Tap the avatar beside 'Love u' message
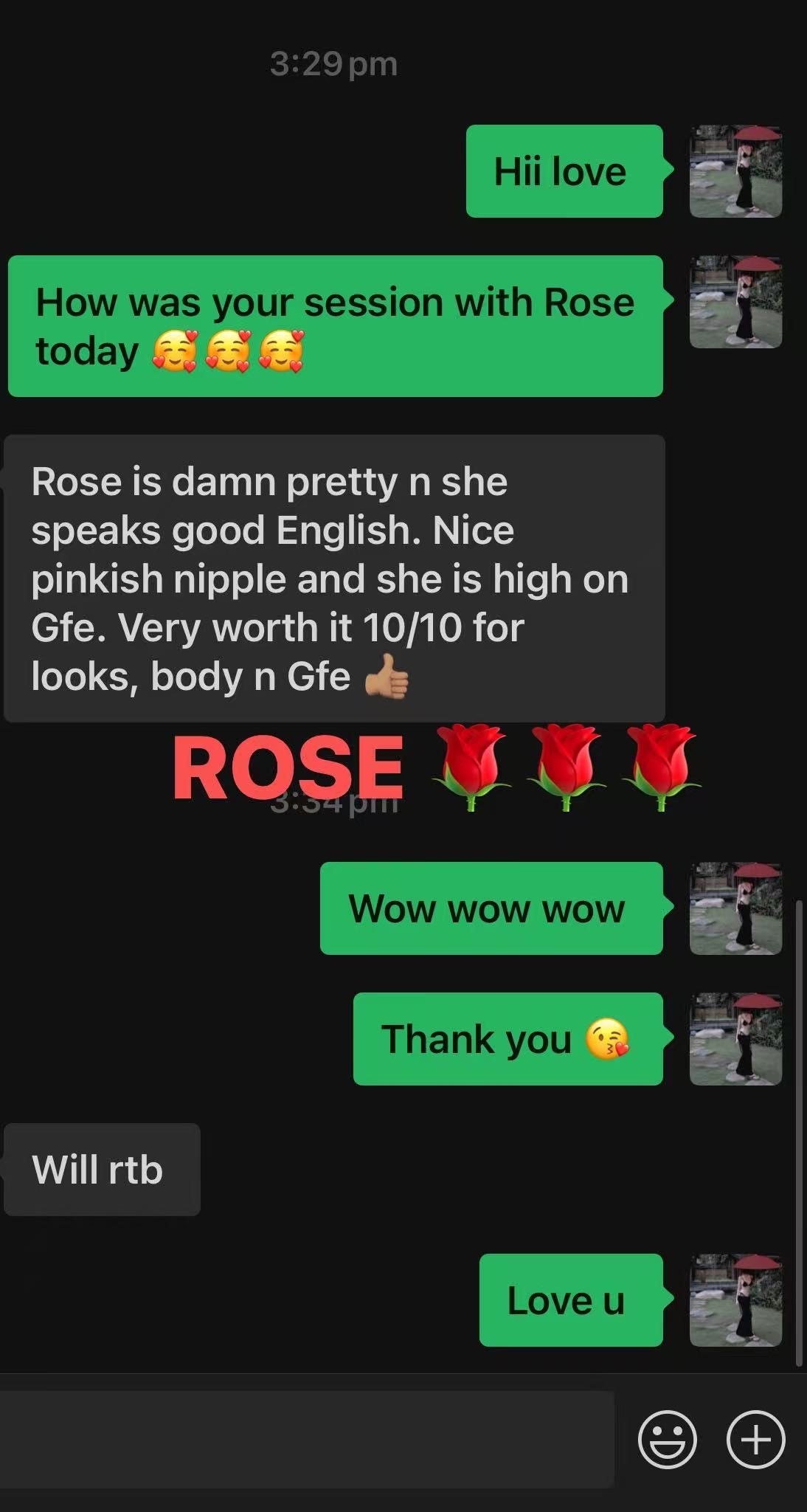 [x=735, y=1300]
